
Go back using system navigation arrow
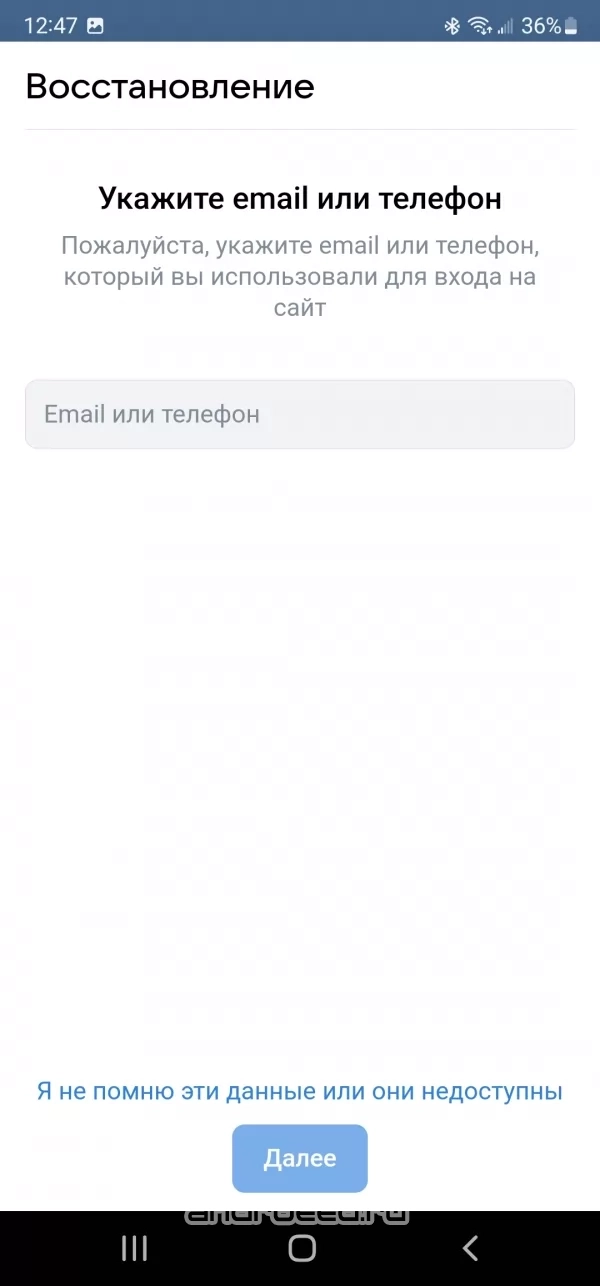click(470, 1248)
